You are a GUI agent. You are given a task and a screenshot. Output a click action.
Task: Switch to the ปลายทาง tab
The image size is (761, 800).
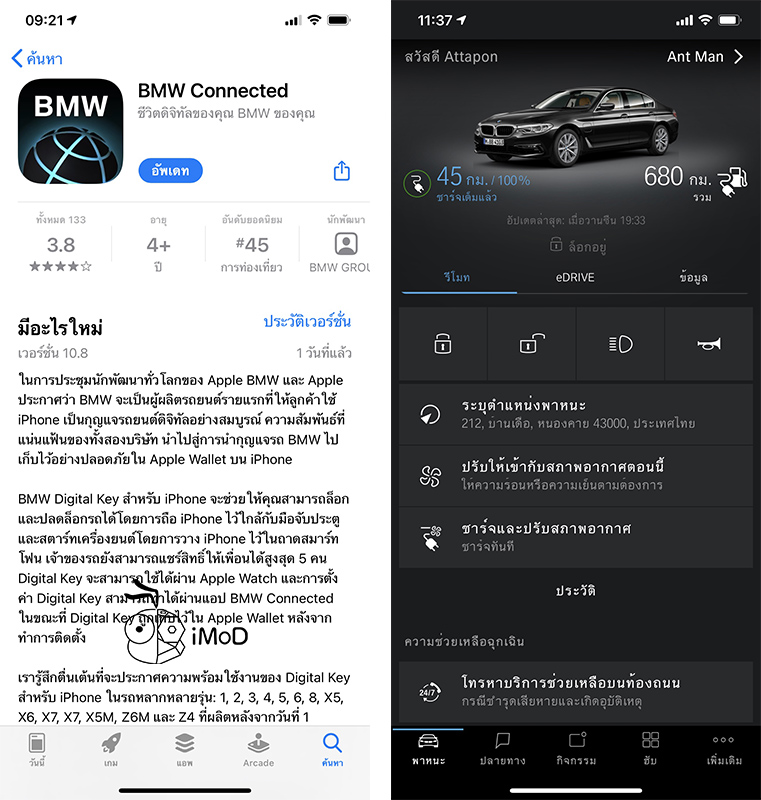(x=503, y=749)
